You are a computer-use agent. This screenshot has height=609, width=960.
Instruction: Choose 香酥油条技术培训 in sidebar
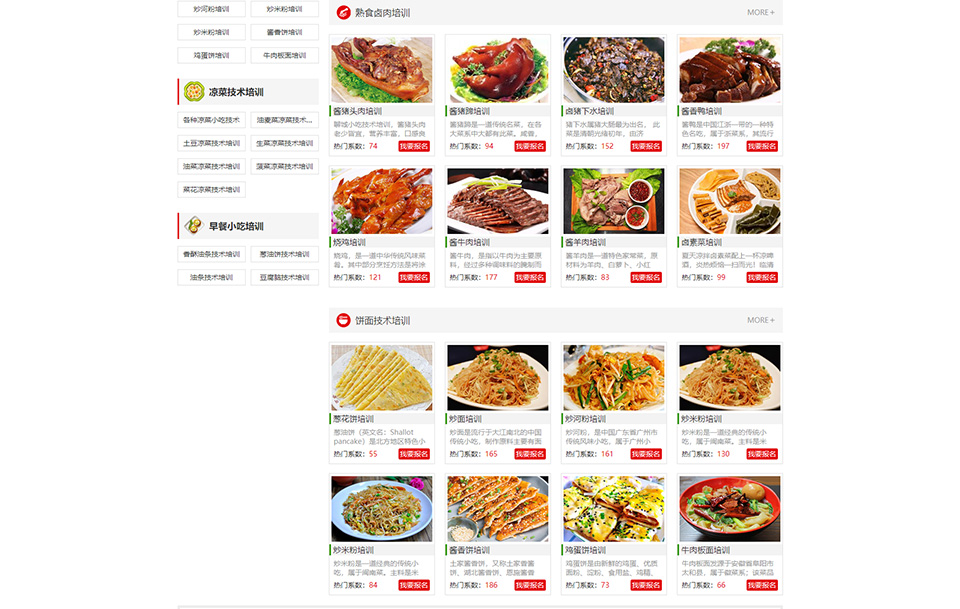pos(211,254)
